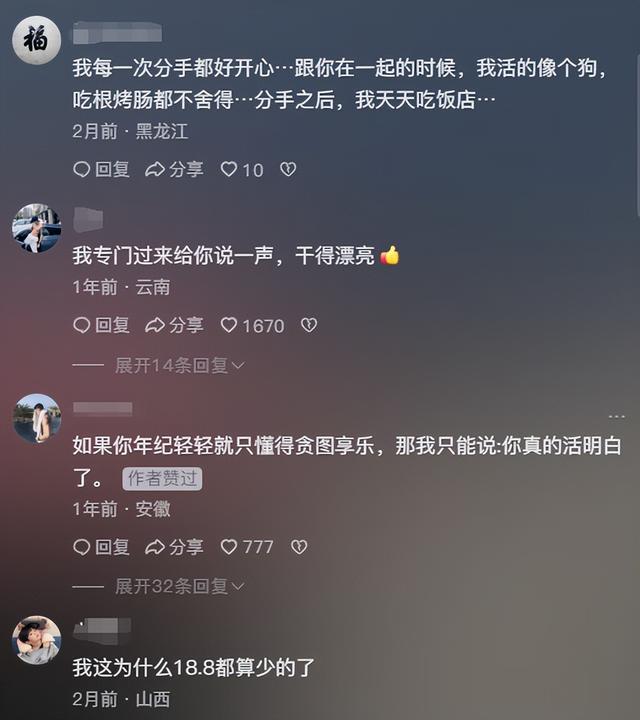Image resolution: width=640 pixels, height=720 pixels.
Task: Open the 安徽 commenter's avatar
Action: point(36,418)
